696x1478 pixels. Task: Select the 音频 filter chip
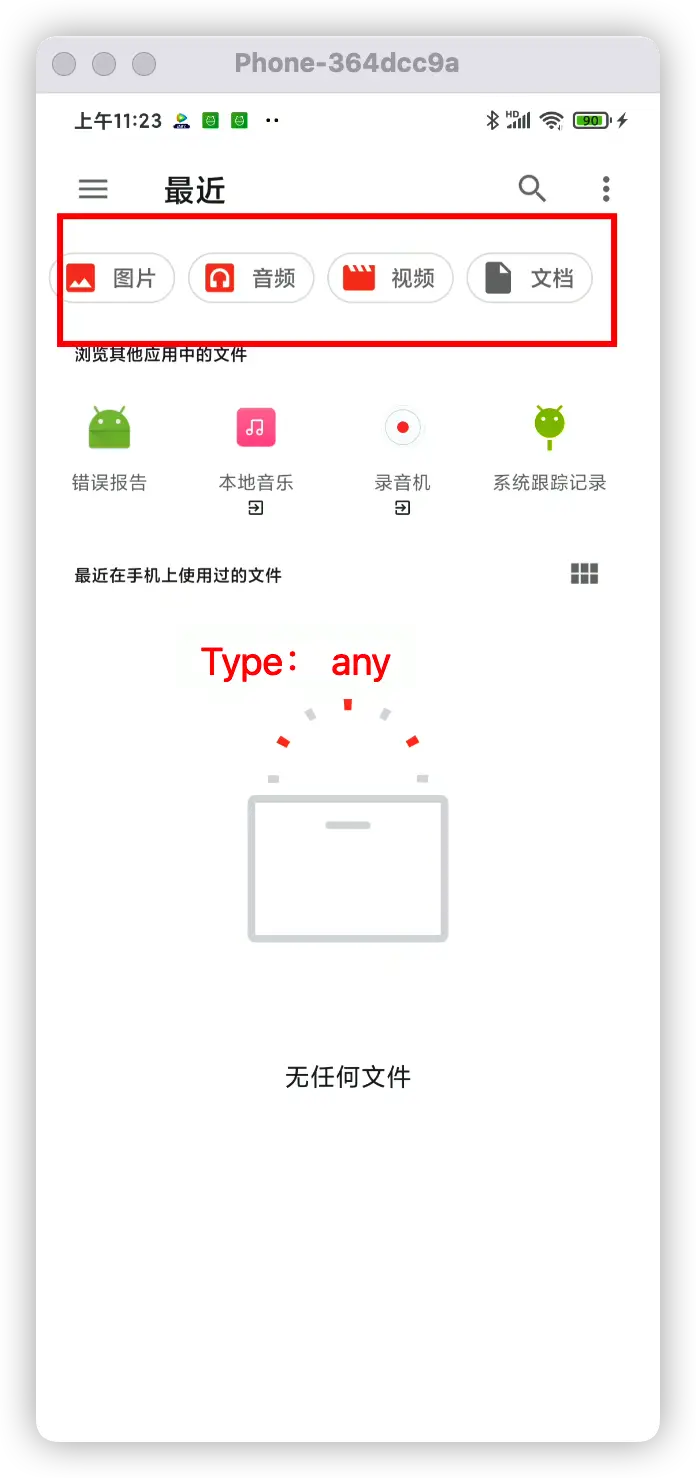(251, 278)
